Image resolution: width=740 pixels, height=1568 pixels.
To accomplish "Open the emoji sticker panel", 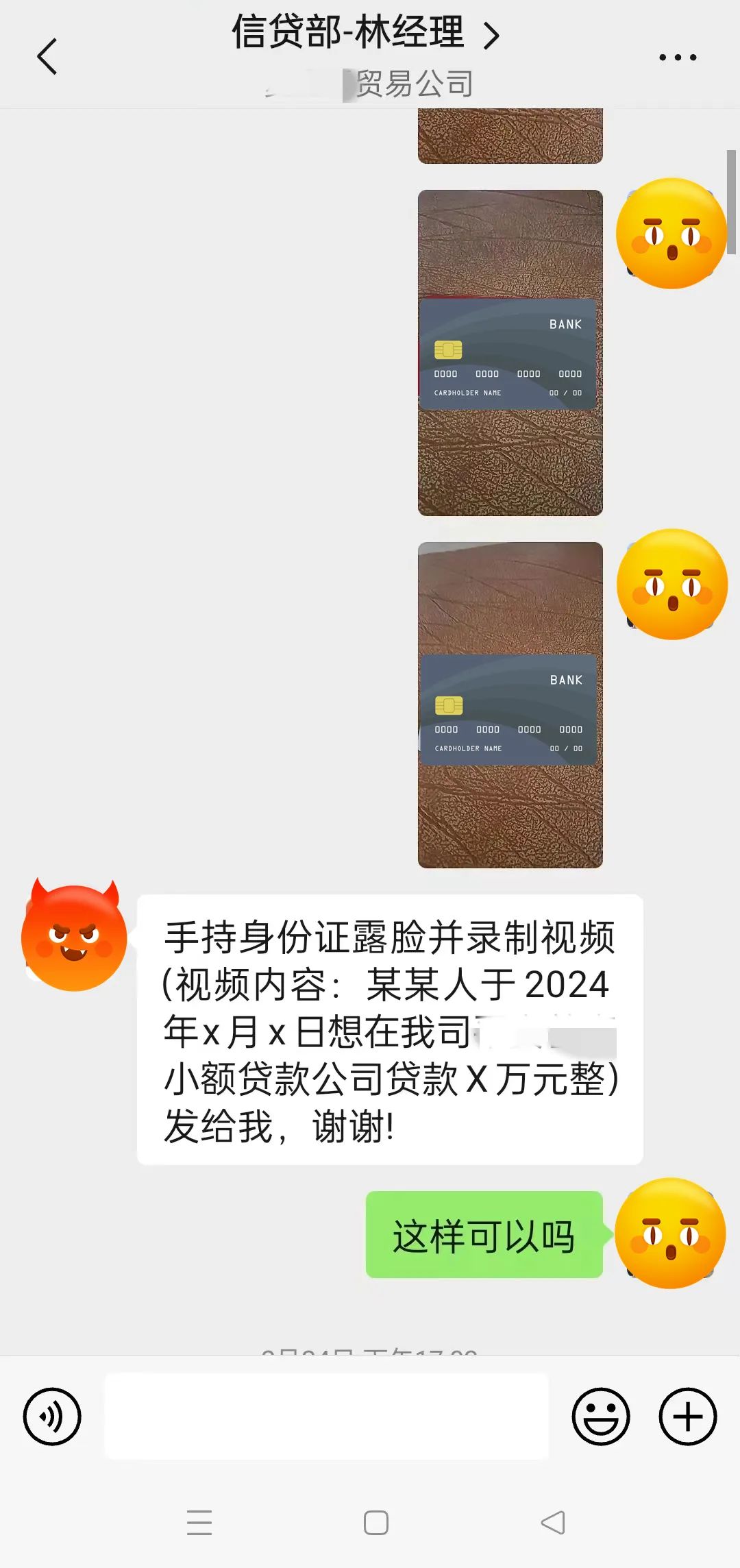I will pyautogui.click(x=601, y=1417).
